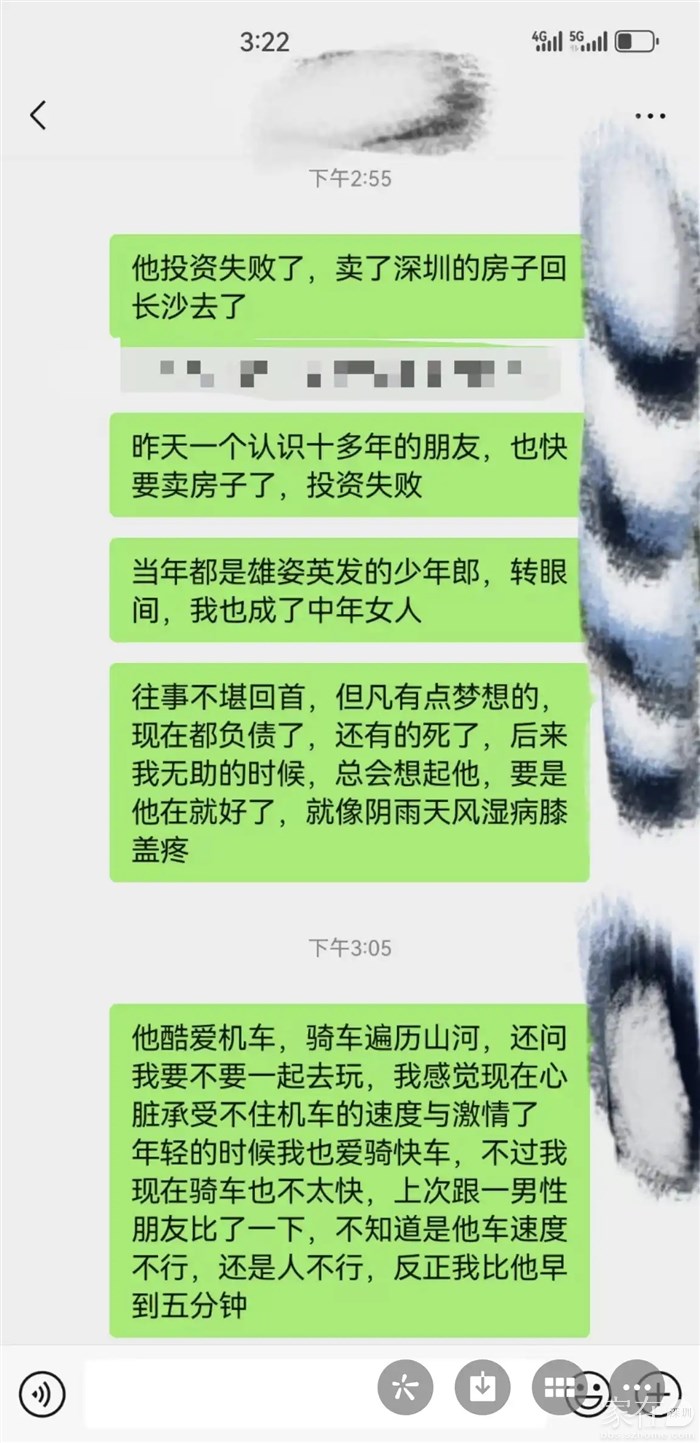Tap the download icon overlay
Viewport: 700px width, 1443px height.
tap(483, 1387)
